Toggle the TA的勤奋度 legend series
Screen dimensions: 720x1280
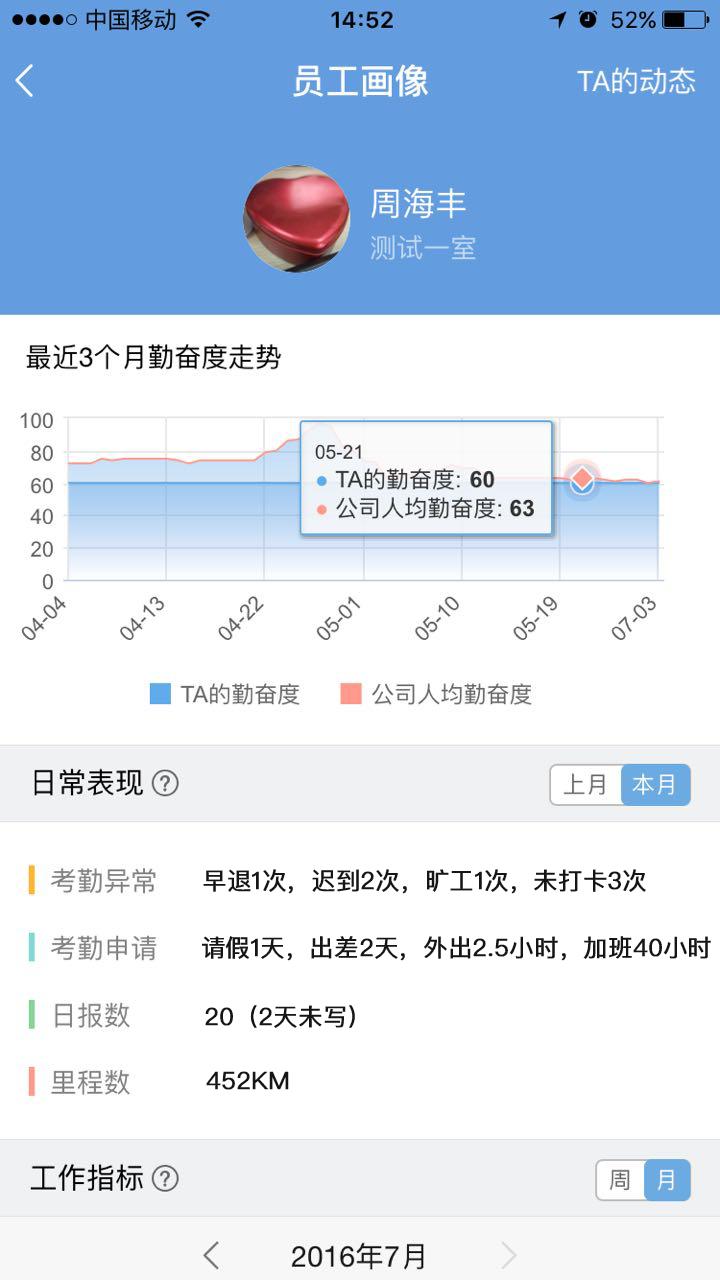pos(225,694)
